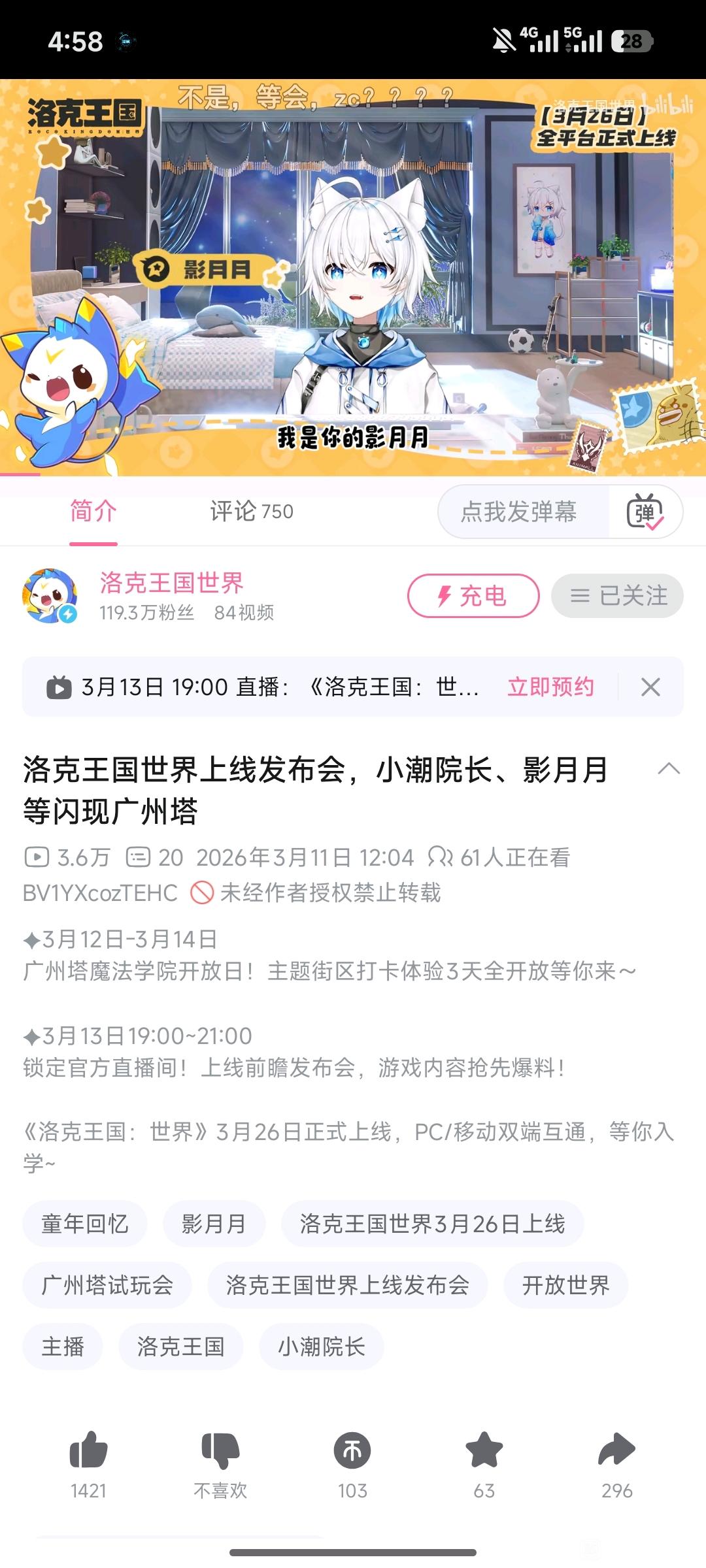Add video to favorites star
706x1568 pixels.
(x=484, y=1450)
